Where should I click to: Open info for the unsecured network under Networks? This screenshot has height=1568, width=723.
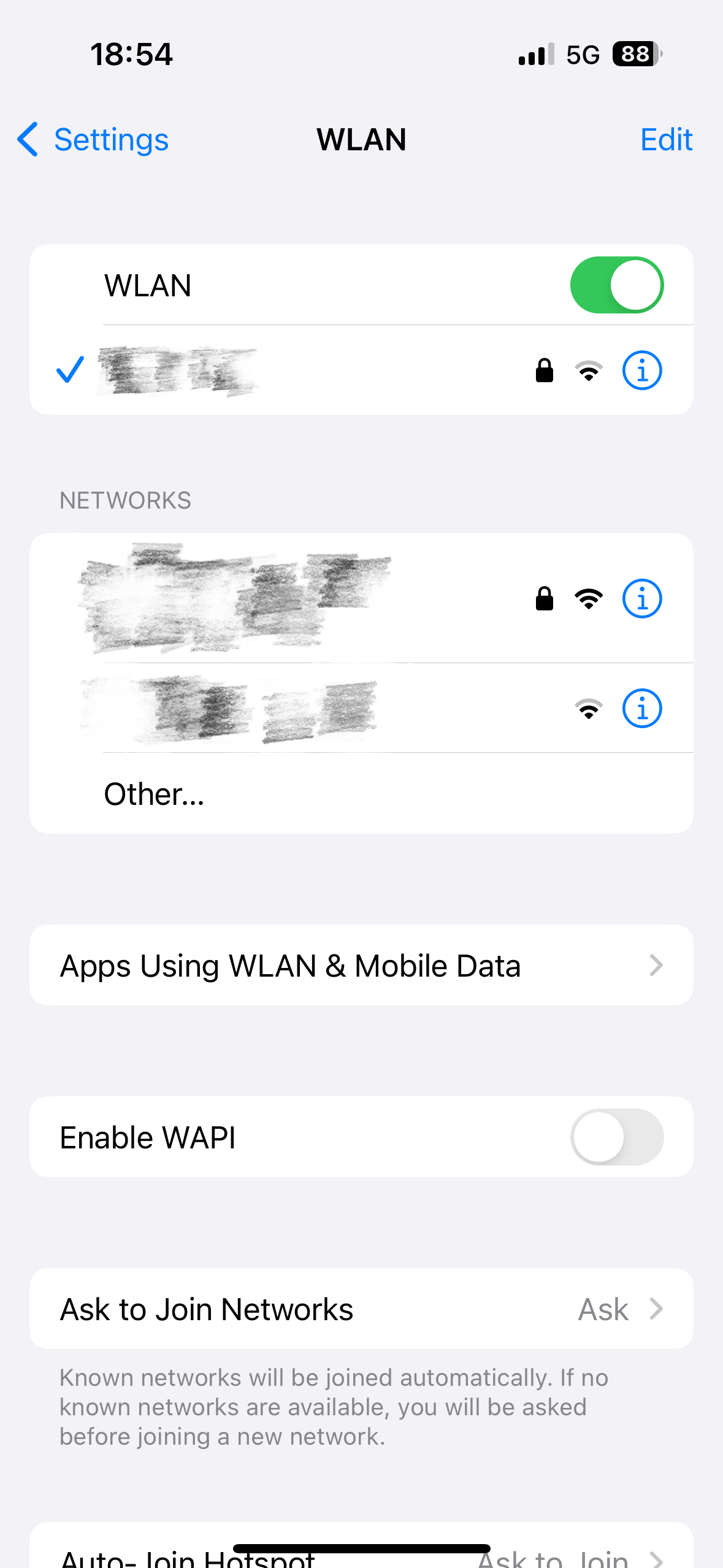(x=641, y=709)
